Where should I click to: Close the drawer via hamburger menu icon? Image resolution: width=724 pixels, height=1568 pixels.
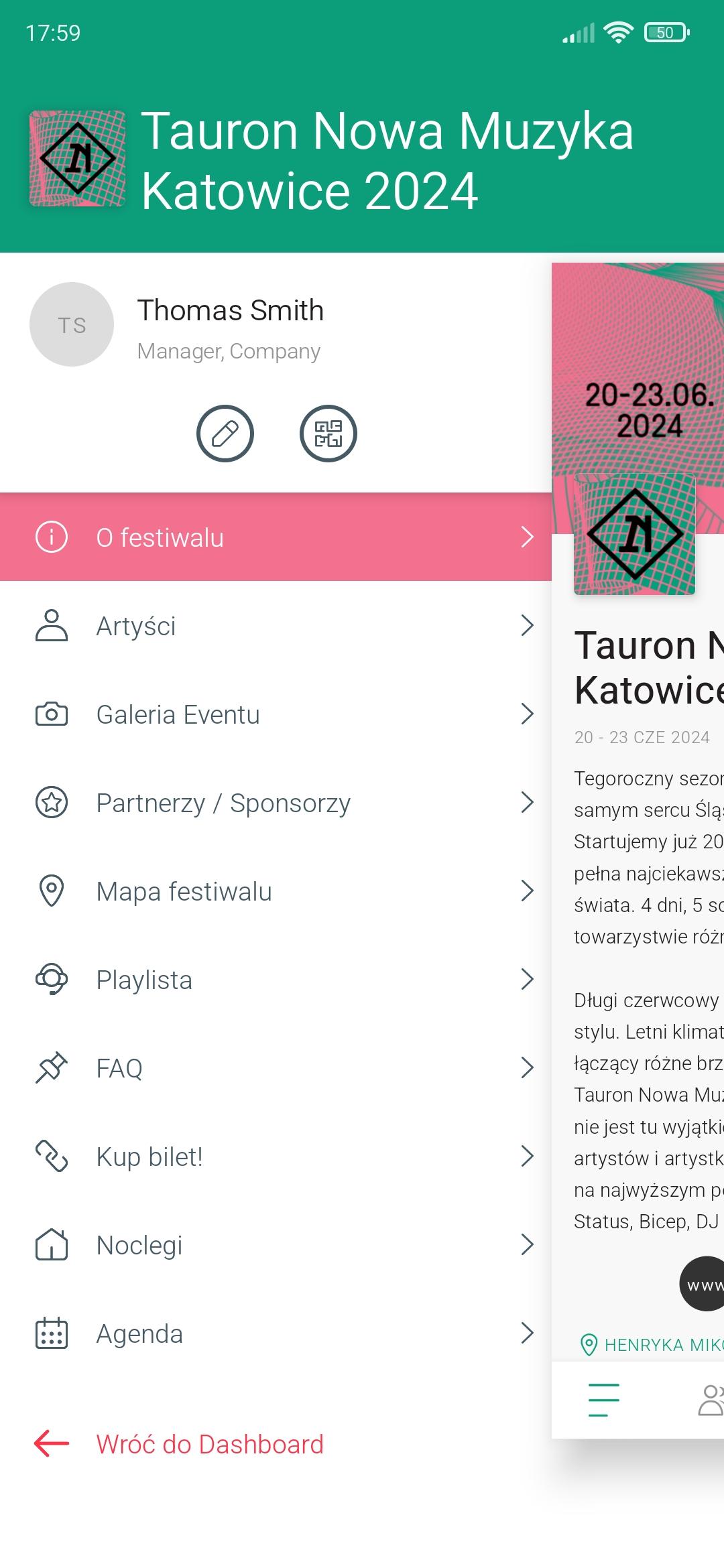pos(603,1400)
